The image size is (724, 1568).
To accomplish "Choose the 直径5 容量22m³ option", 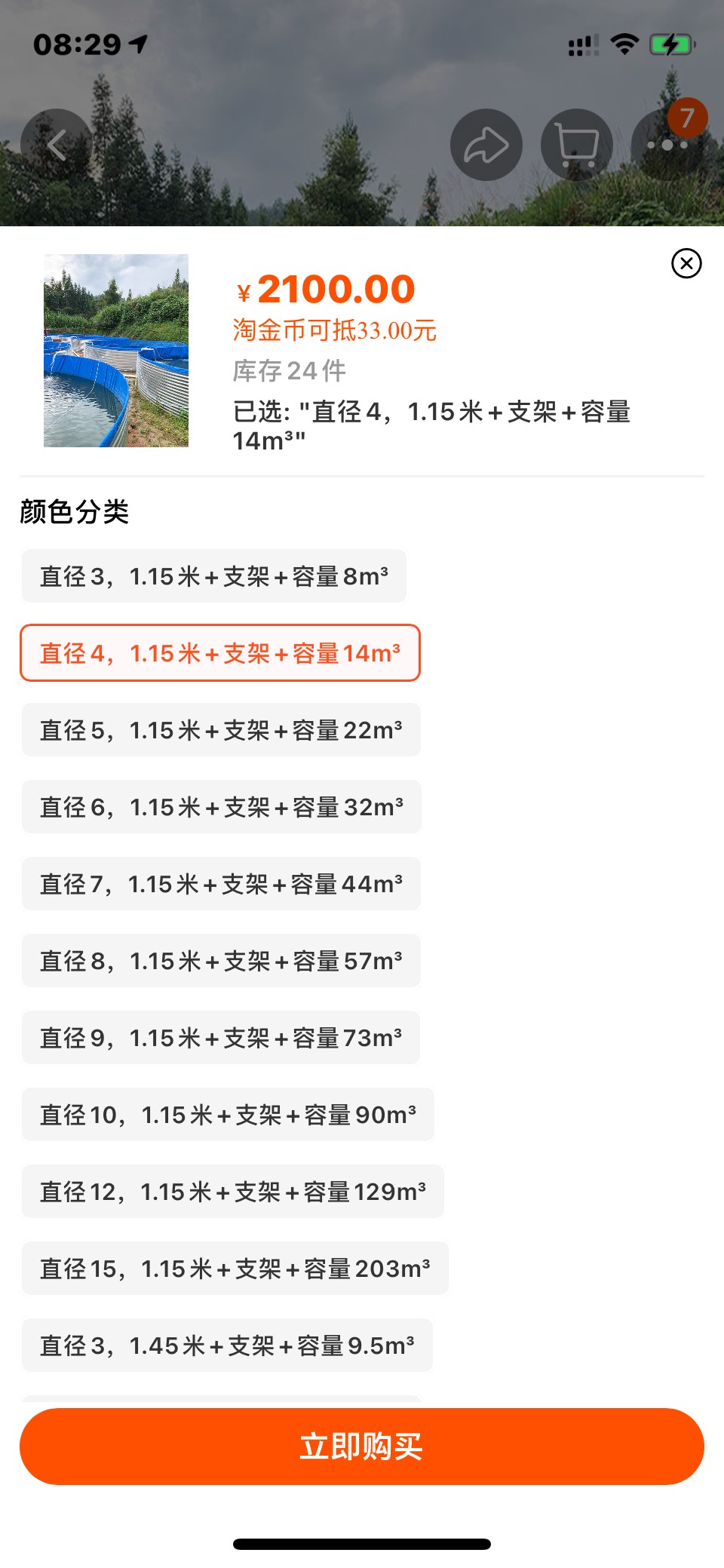I will tap(221, 730).
